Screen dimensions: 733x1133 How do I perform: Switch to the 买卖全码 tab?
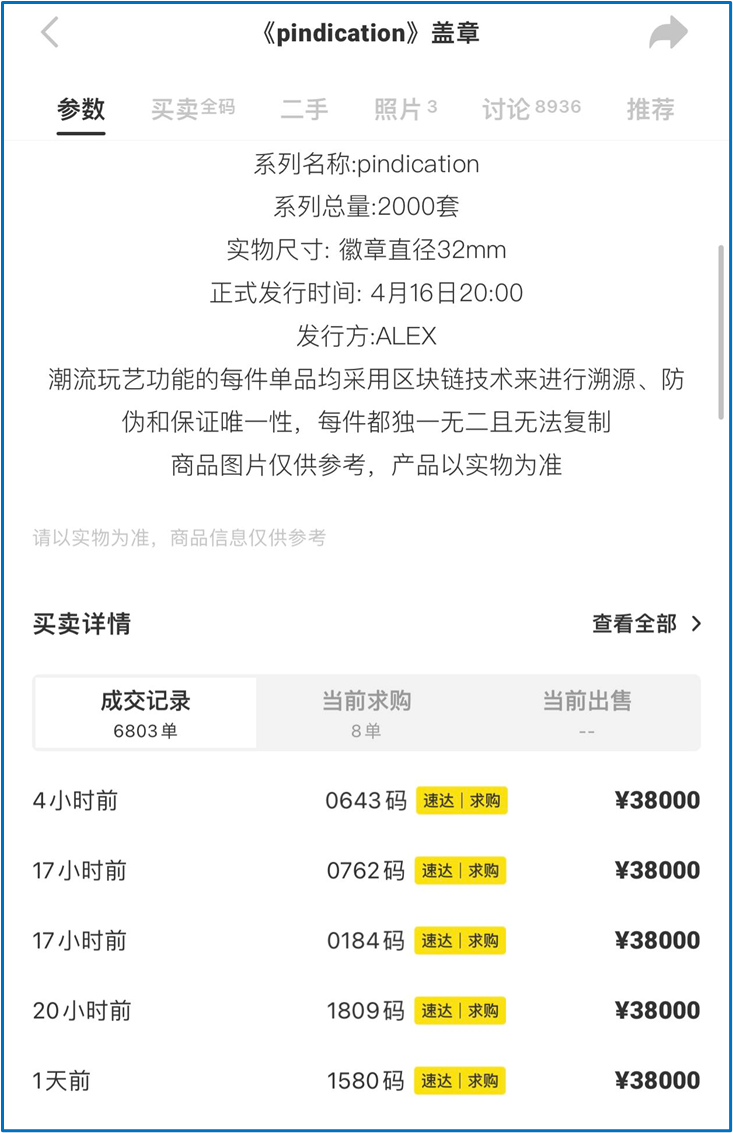point(192,110)
